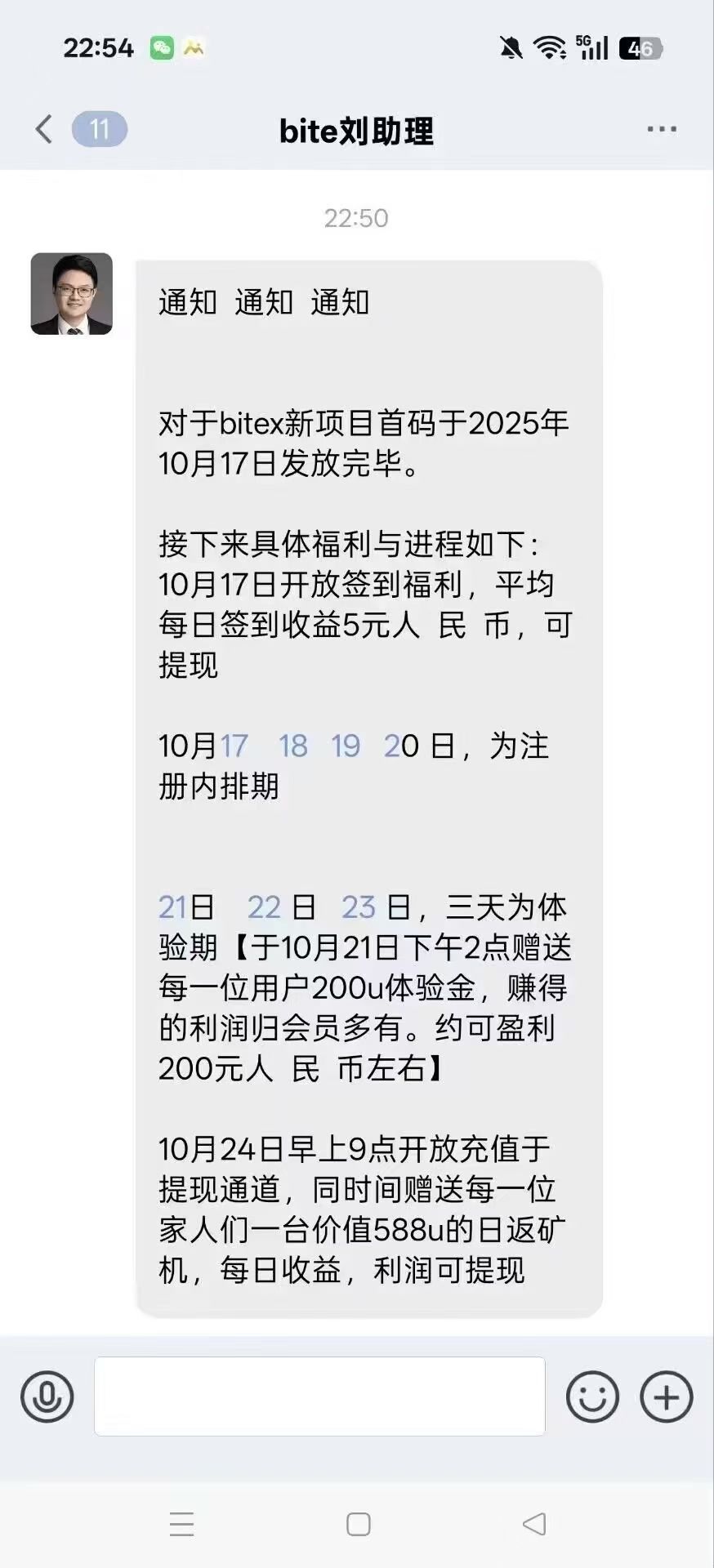This screenshot has height=1568, width=714.
Task: Open the system recent apps view
Action: click(181, 1524)
